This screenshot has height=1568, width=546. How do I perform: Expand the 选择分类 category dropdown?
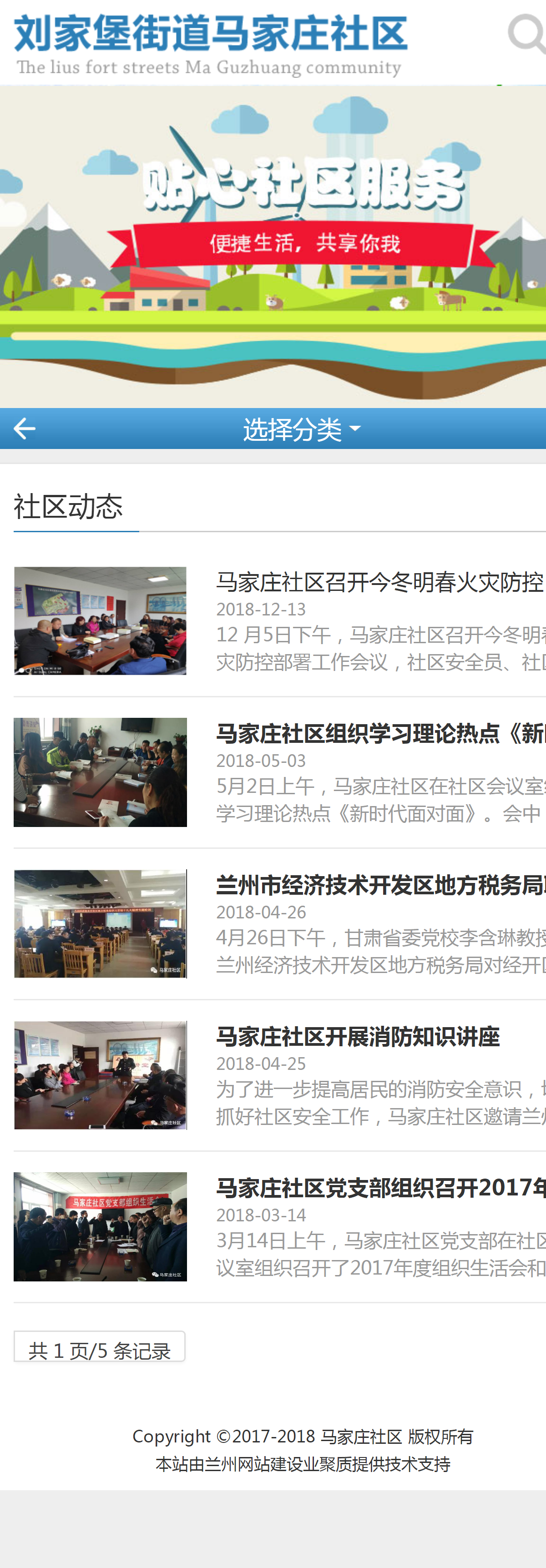(302, 429)
